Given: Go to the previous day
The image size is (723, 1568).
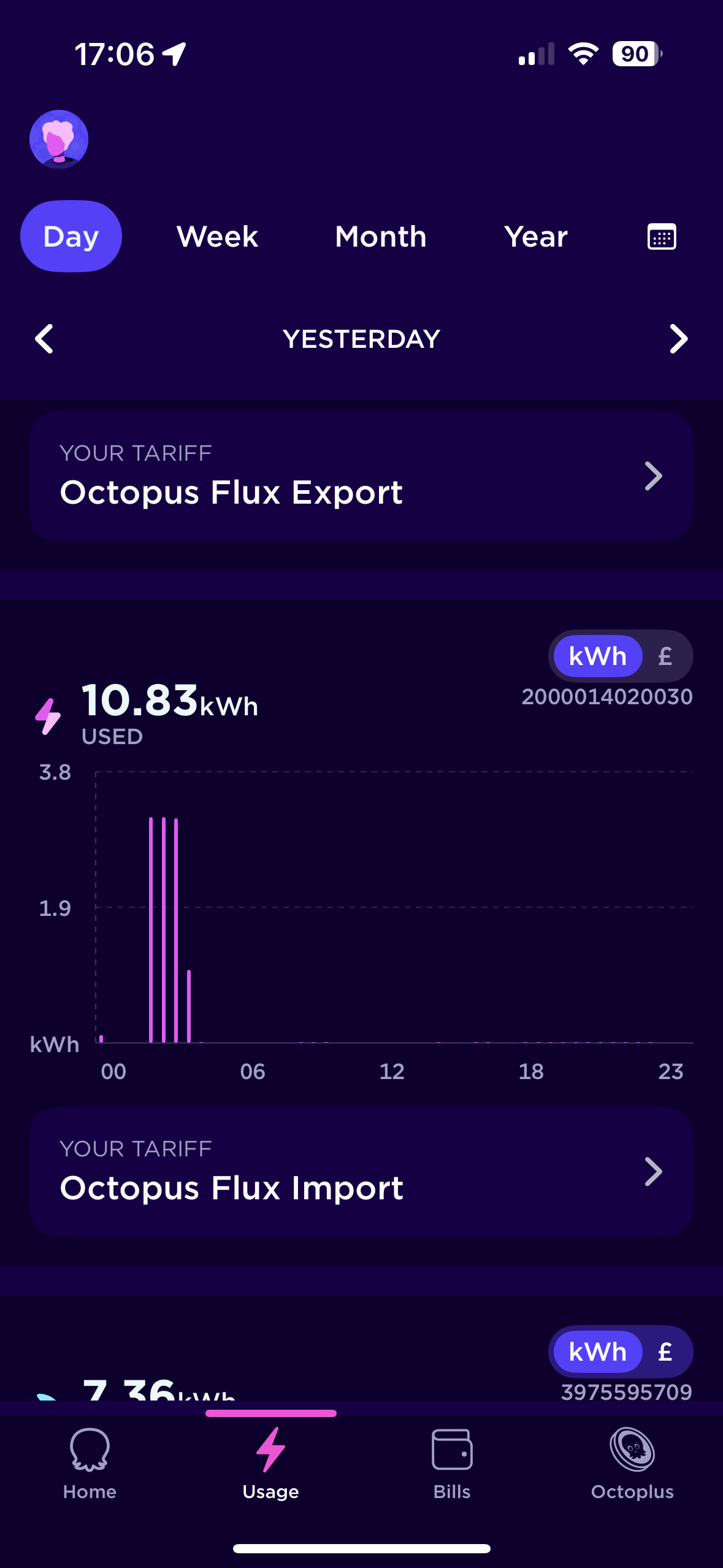Looking at the screenshot, I should [x=44, y=339].
